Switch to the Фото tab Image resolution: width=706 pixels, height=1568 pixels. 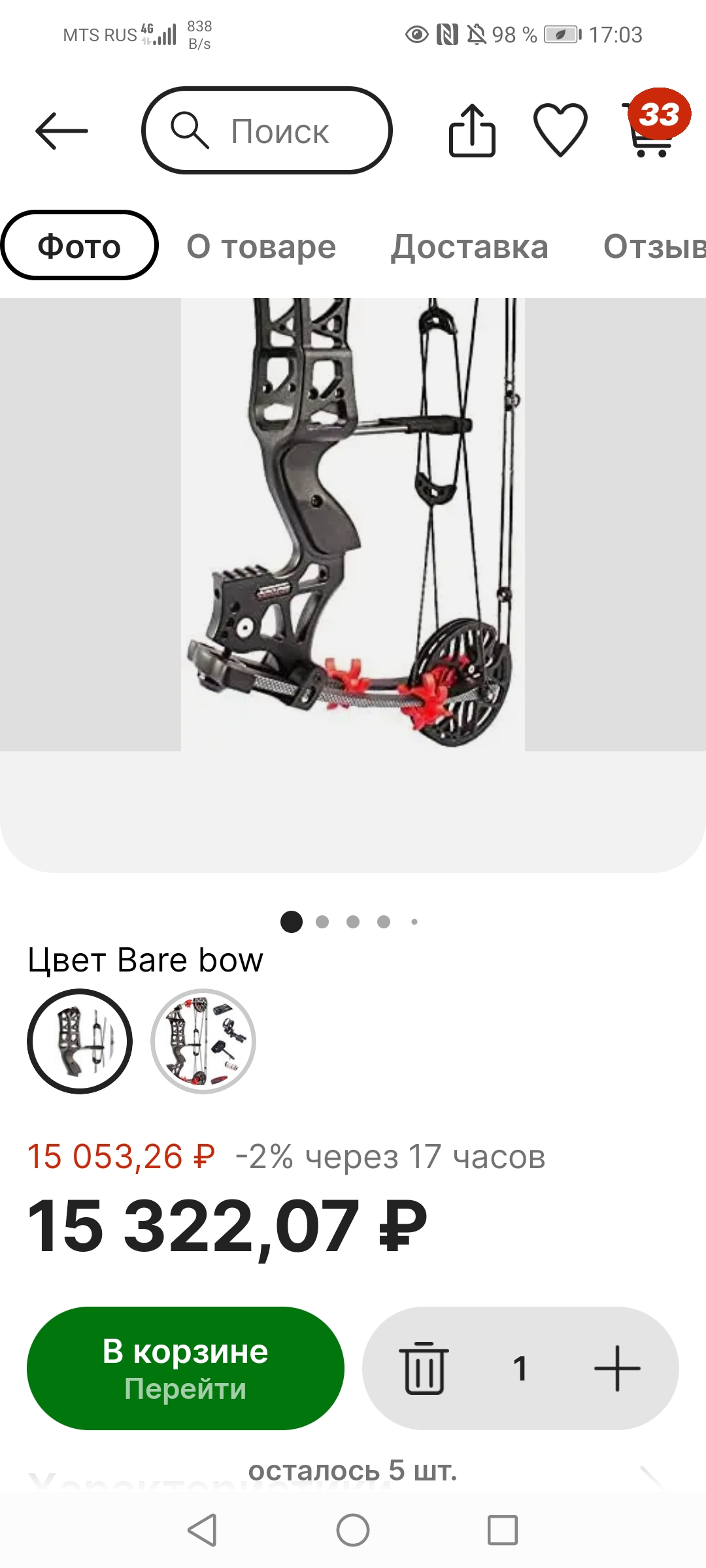(x=79, y=246)
